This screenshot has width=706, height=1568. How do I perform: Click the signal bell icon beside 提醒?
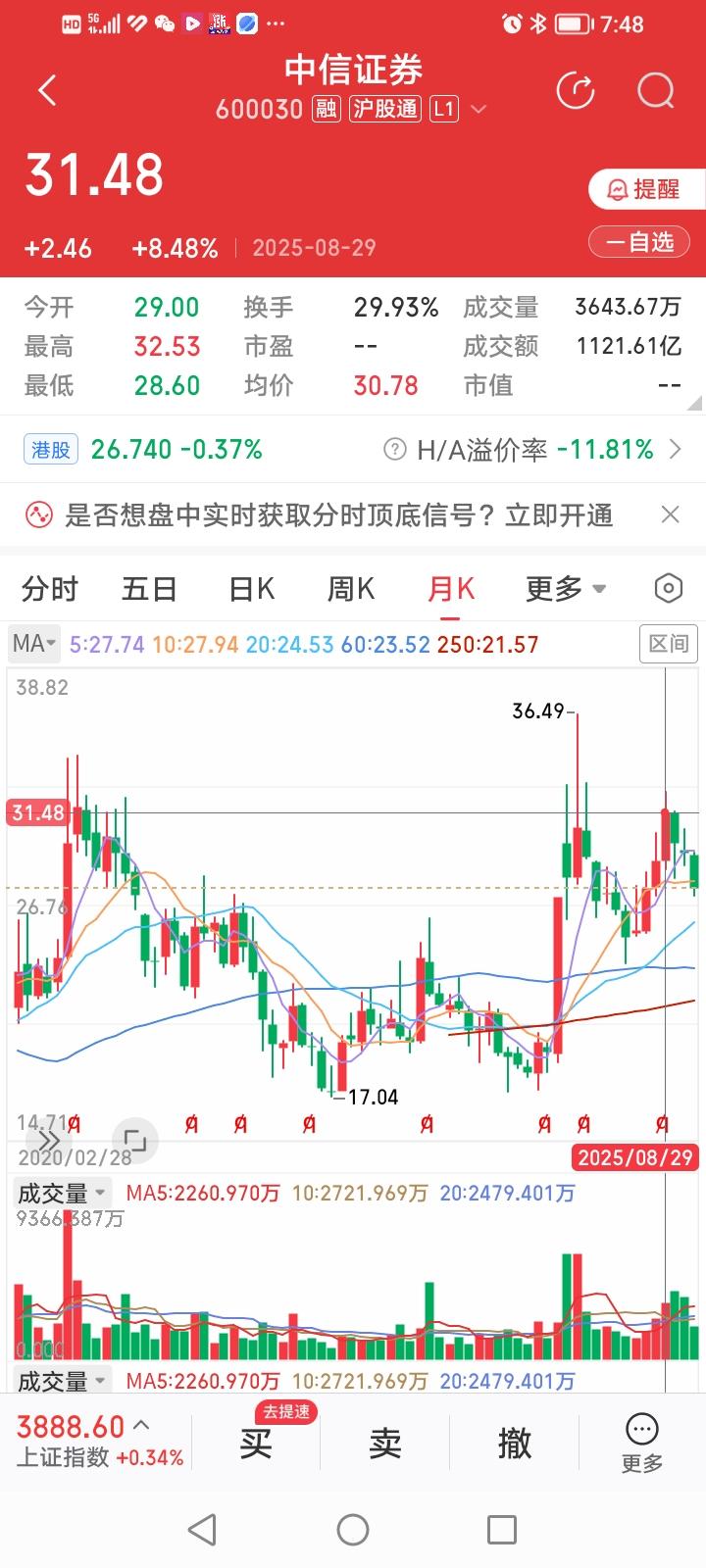[618, 189]
